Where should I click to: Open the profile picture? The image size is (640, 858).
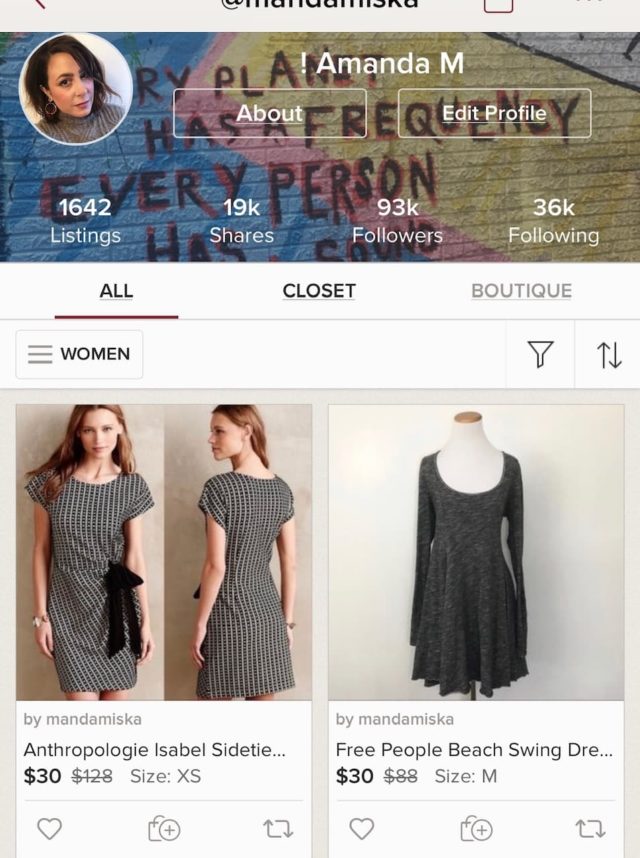(76, 88)
